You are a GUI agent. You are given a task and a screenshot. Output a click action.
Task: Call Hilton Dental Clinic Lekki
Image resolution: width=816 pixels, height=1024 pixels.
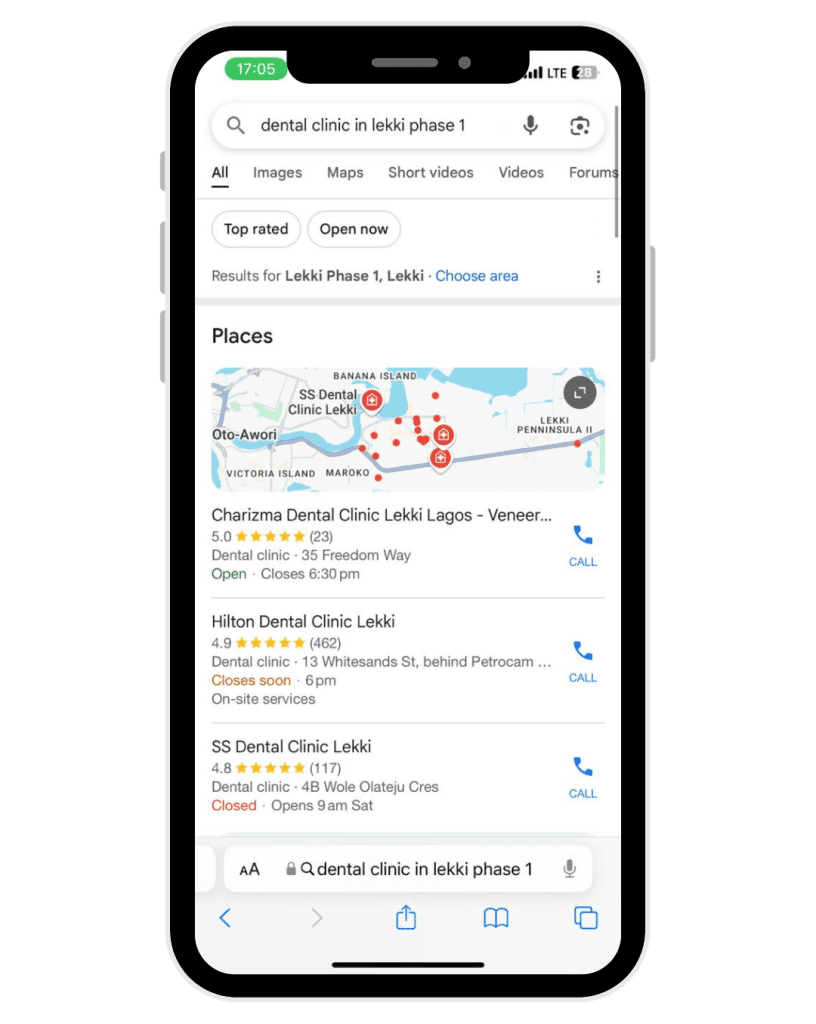coord(583,661)
